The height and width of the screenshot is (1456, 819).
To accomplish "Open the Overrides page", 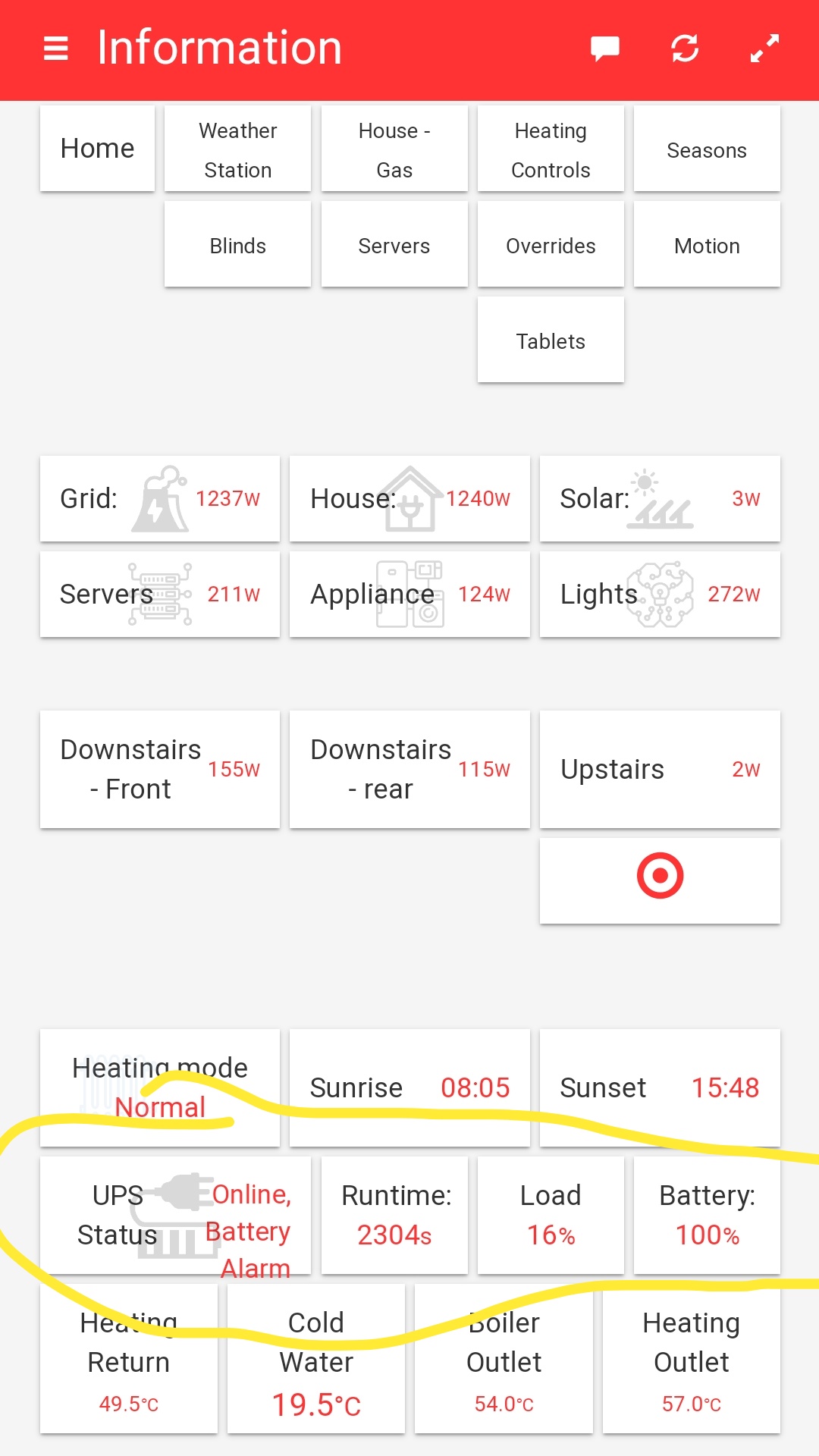I will (551, 243).
